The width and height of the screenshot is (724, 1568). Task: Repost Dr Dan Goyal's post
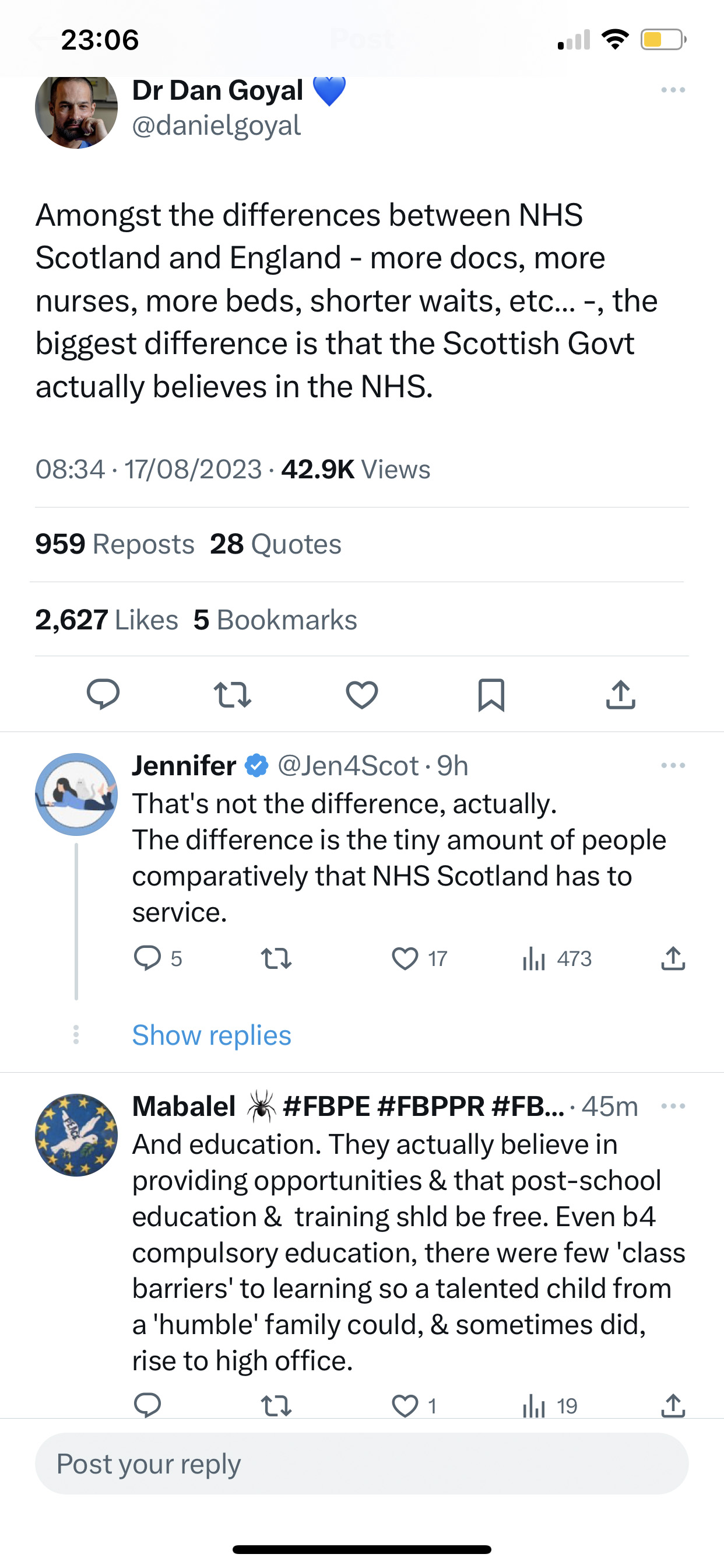pos(233,695)
